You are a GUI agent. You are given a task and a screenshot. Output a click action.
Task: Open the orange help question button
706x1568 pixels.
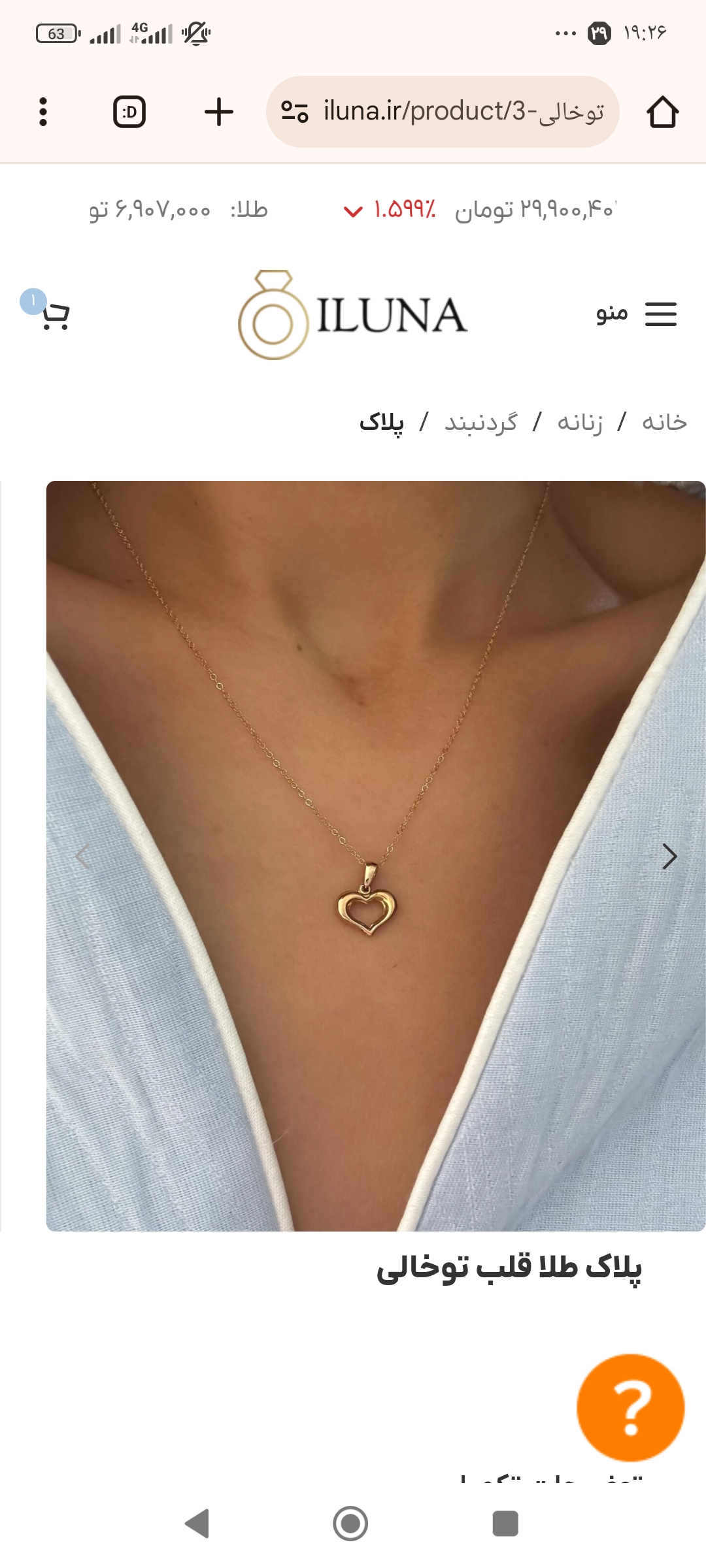[630, 1407]
